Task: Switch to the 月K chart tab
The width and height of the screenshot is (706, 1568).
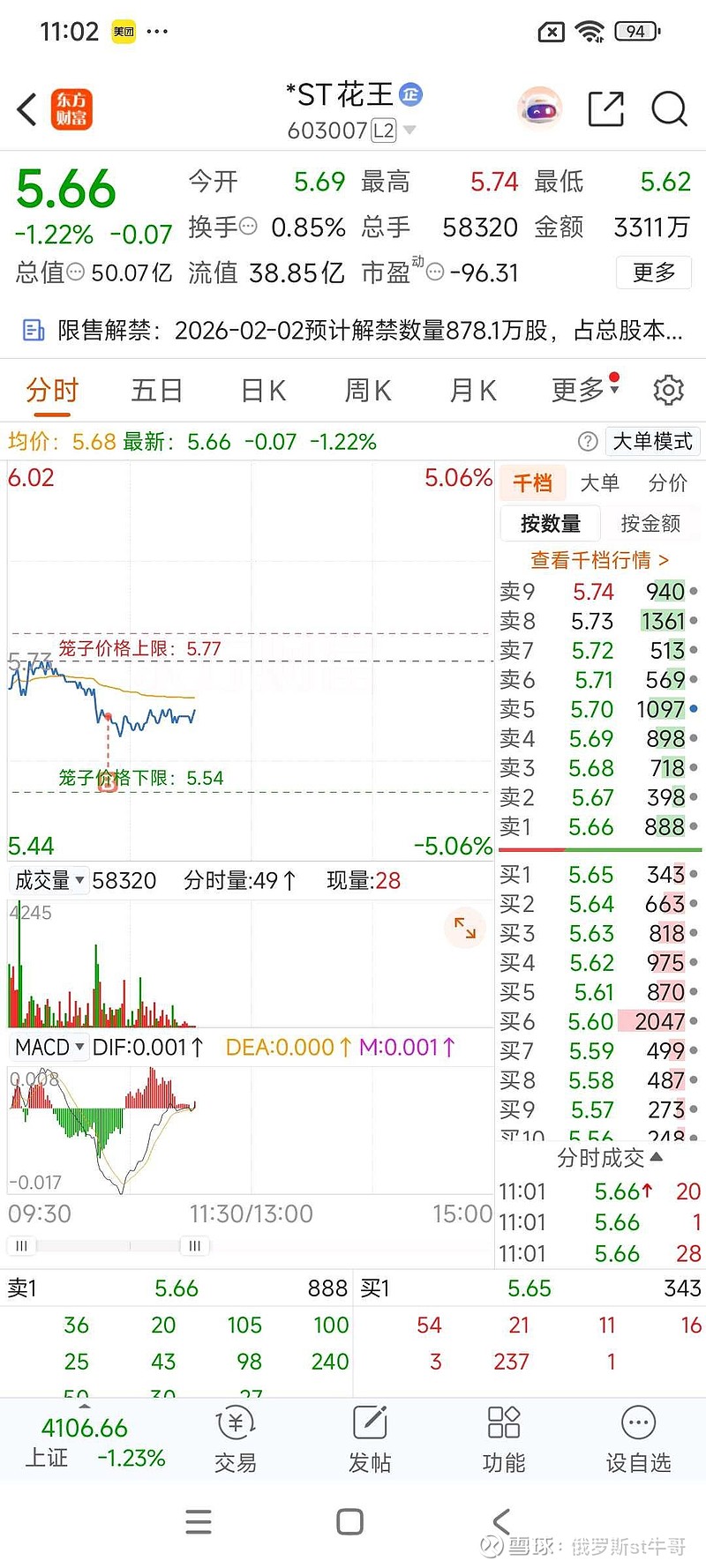Action: 473,390
